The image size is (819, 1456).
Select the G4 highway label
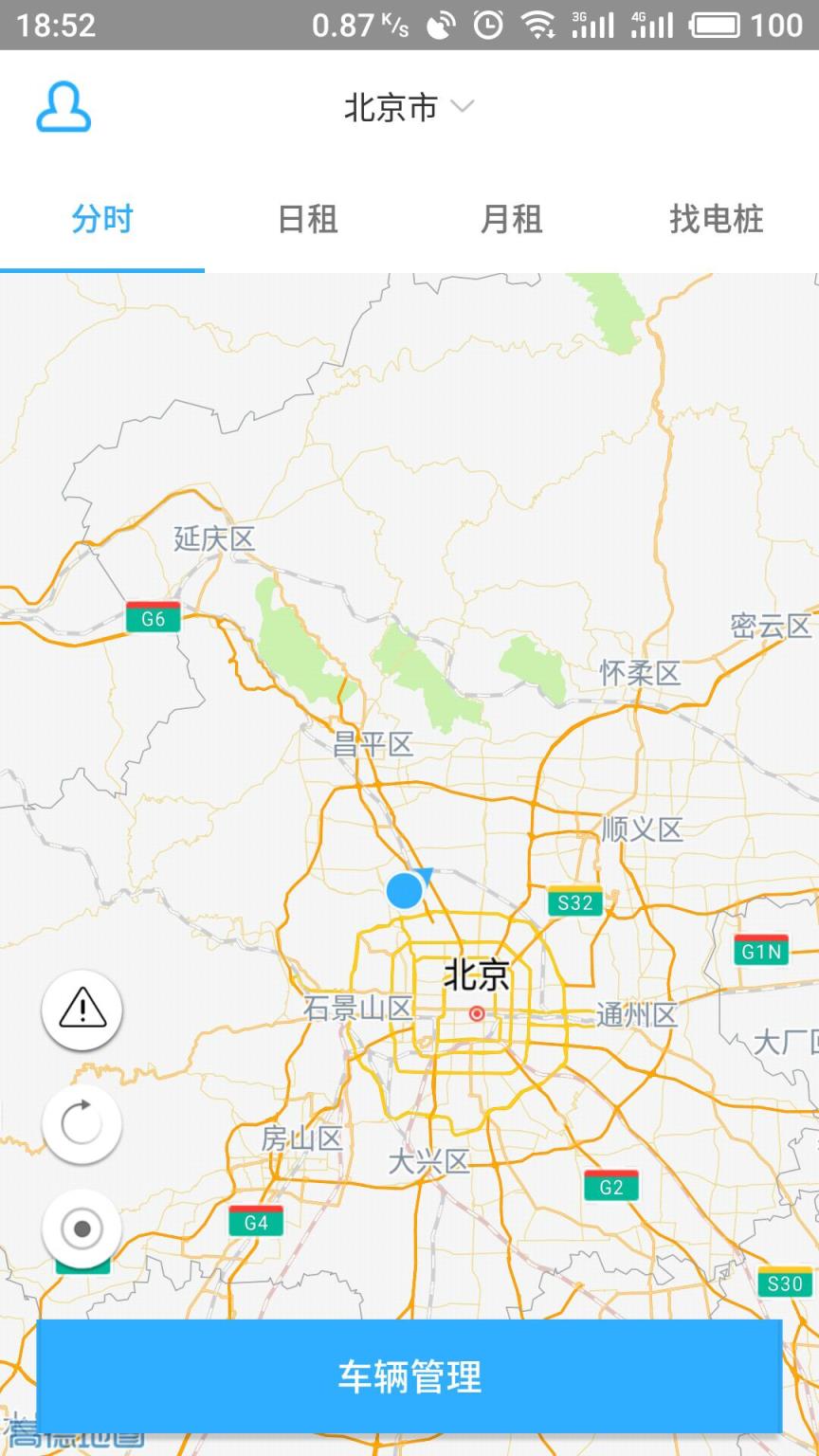click(255, 1222)
